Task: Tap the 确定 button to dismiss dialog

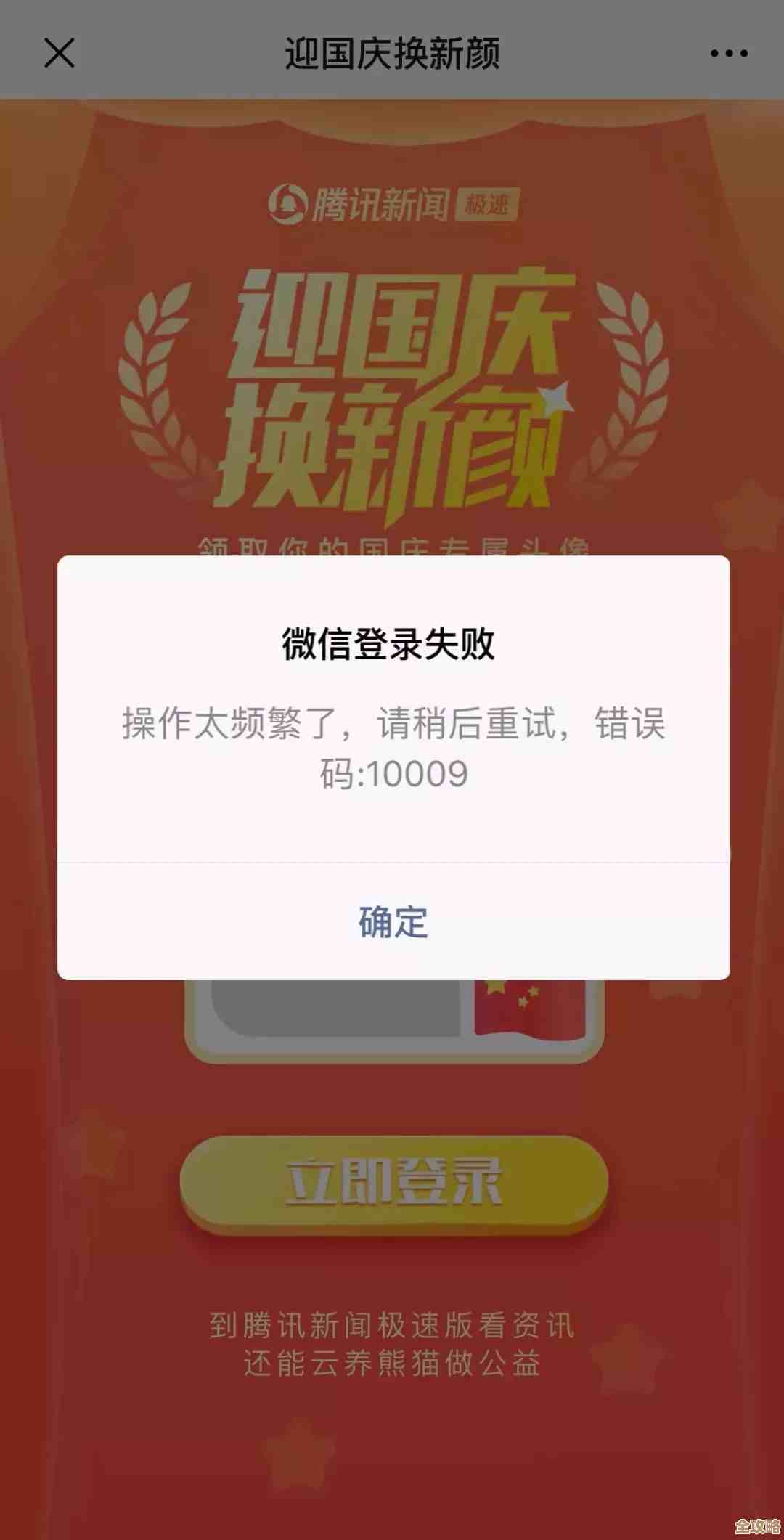Action: pos(392,920)
